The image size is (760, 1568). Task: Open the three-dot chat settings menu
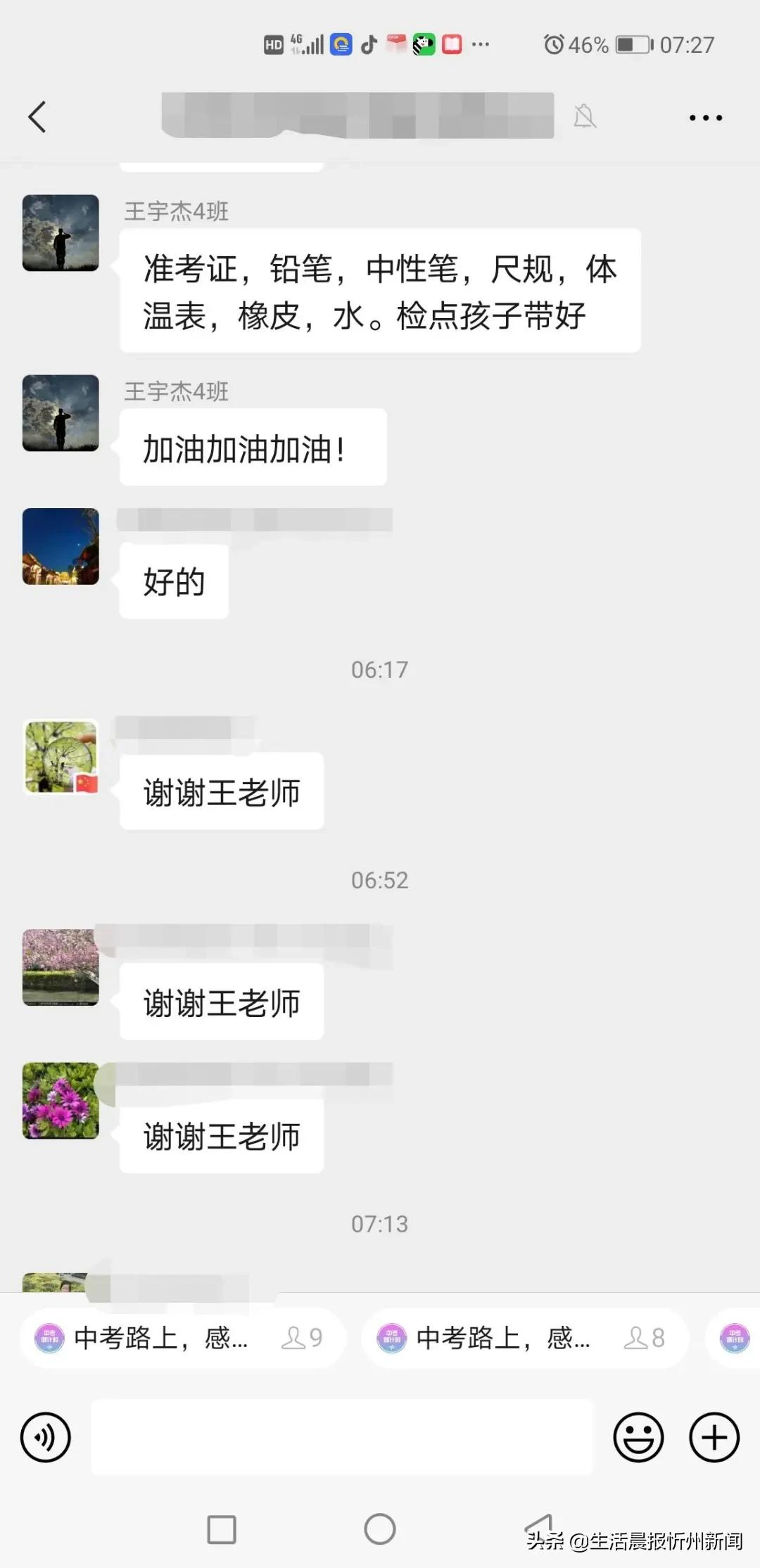pyautogui.click(x=706, y=117)
